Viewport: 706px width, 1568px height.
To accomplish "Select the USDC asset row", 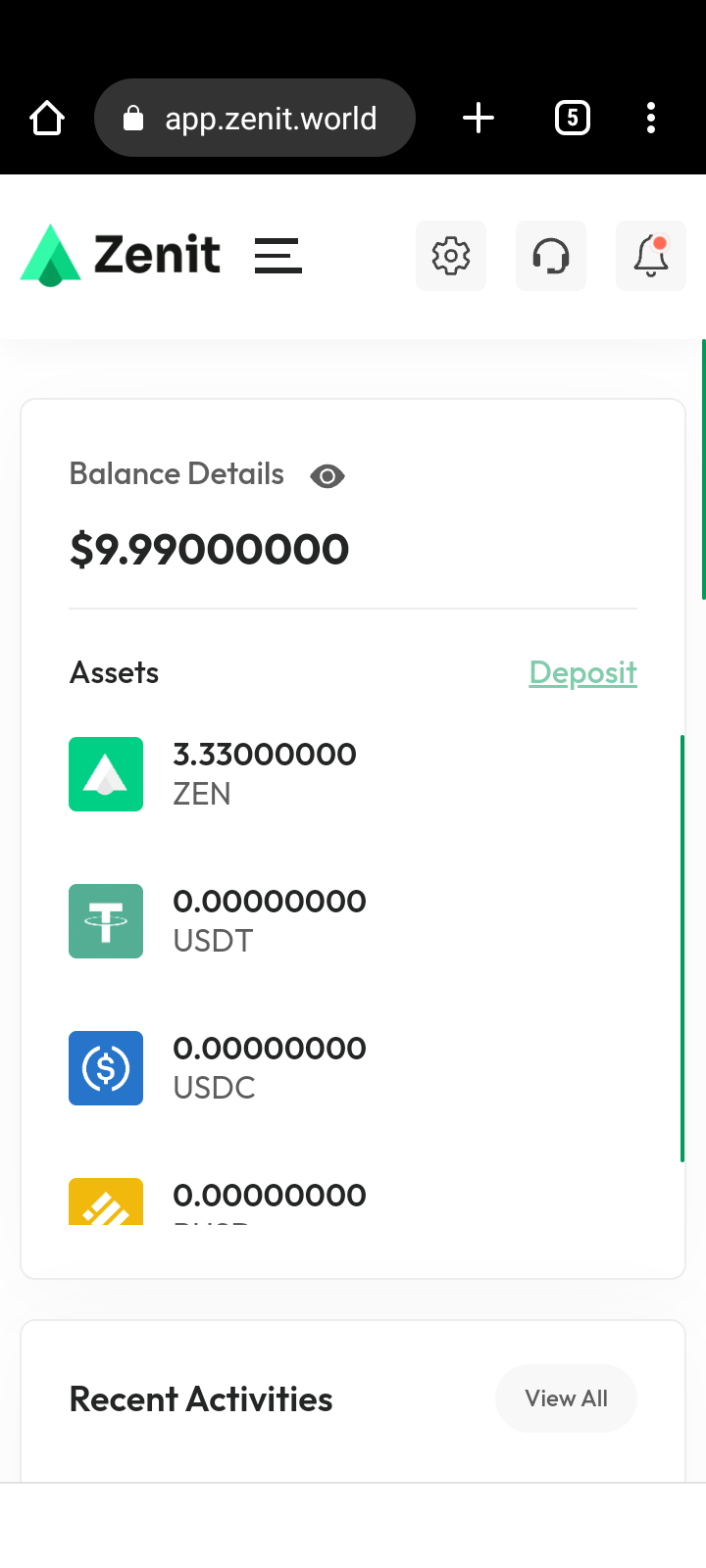I will tap(353, 1068).
